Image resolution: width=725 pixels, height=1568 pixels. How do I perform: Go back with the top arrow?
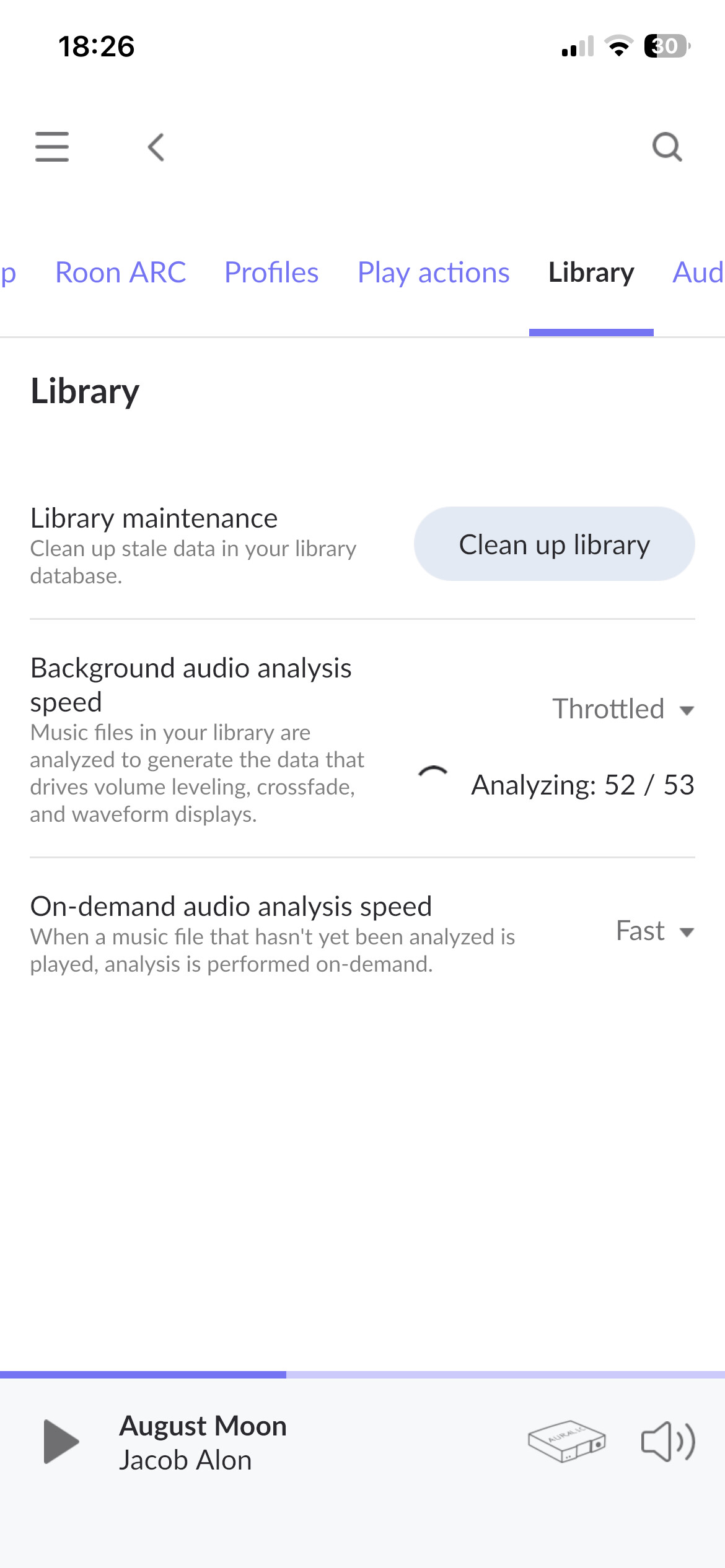click(156, 147)
